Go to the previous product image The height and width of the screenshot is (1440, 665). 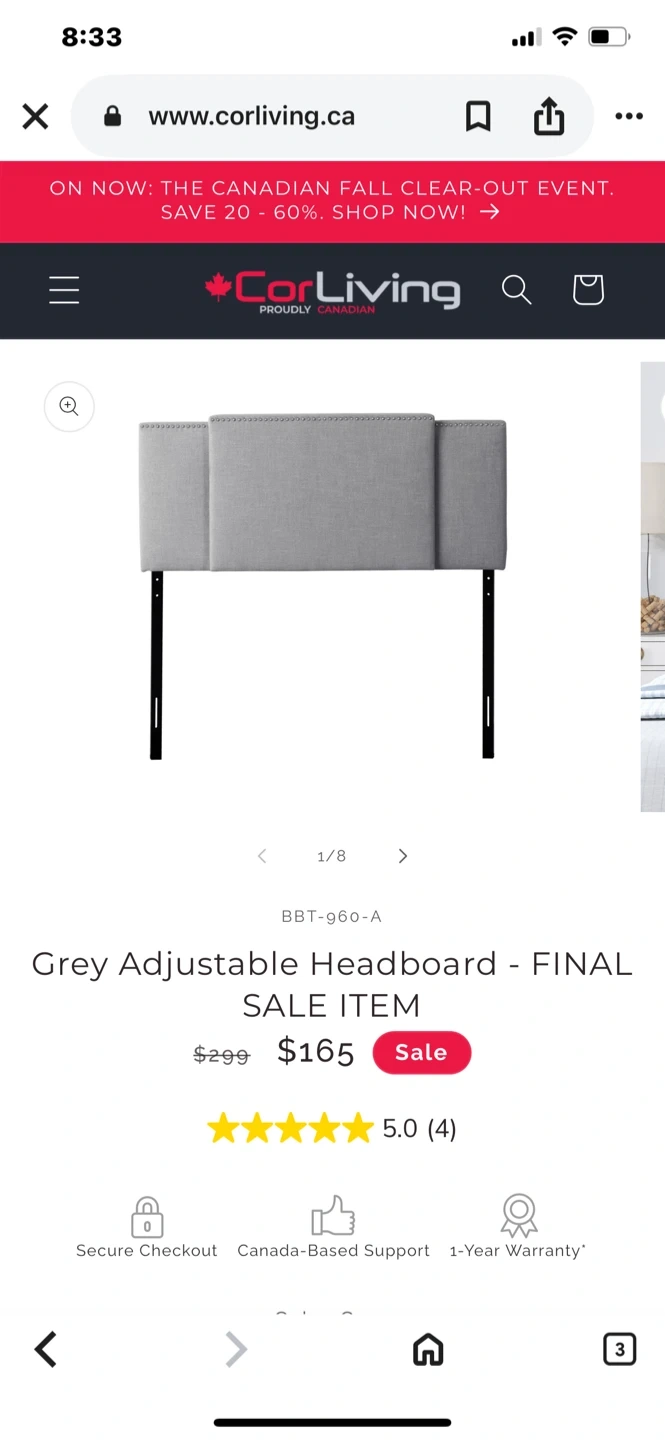point(262,856)
